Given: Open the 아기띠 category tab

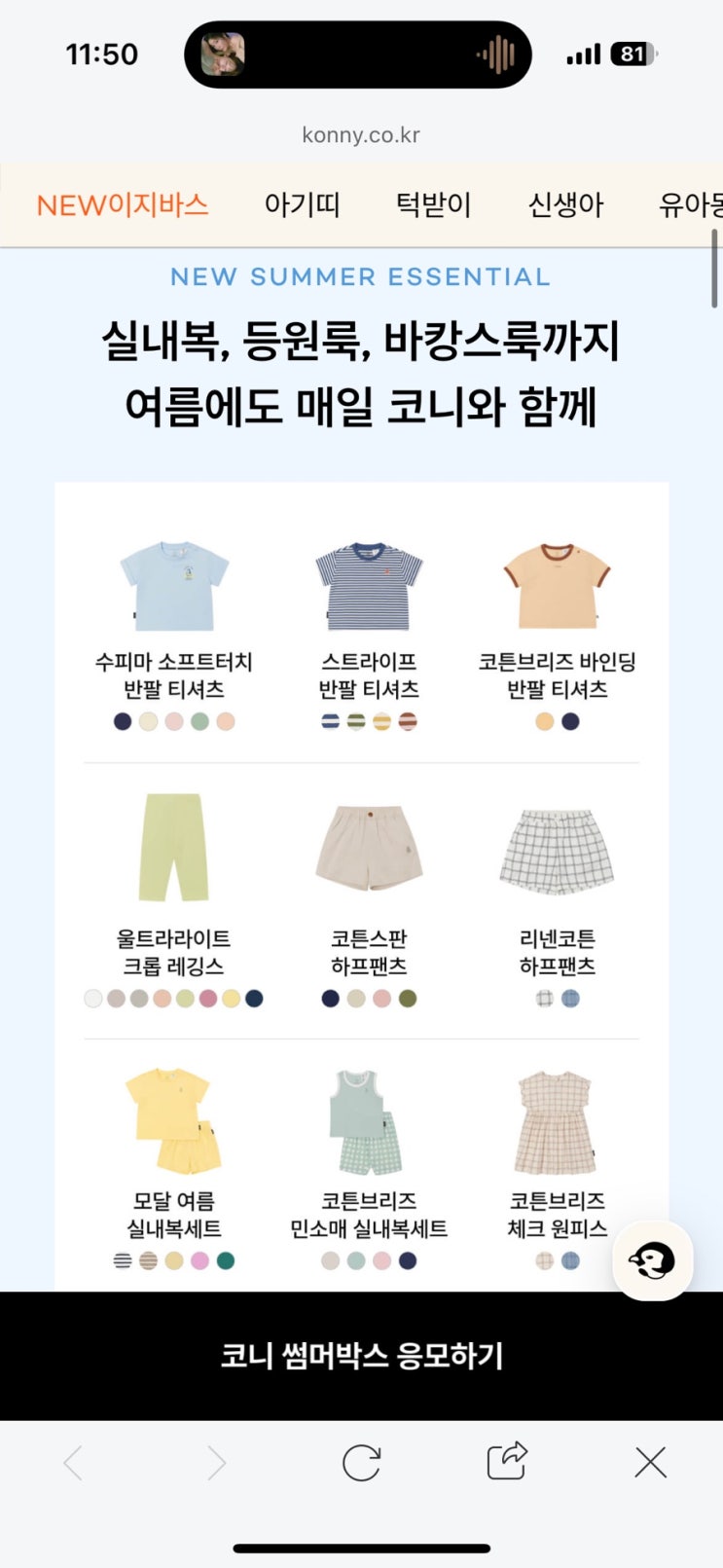Looking at the screenshot, I should [x=302, y=204].
